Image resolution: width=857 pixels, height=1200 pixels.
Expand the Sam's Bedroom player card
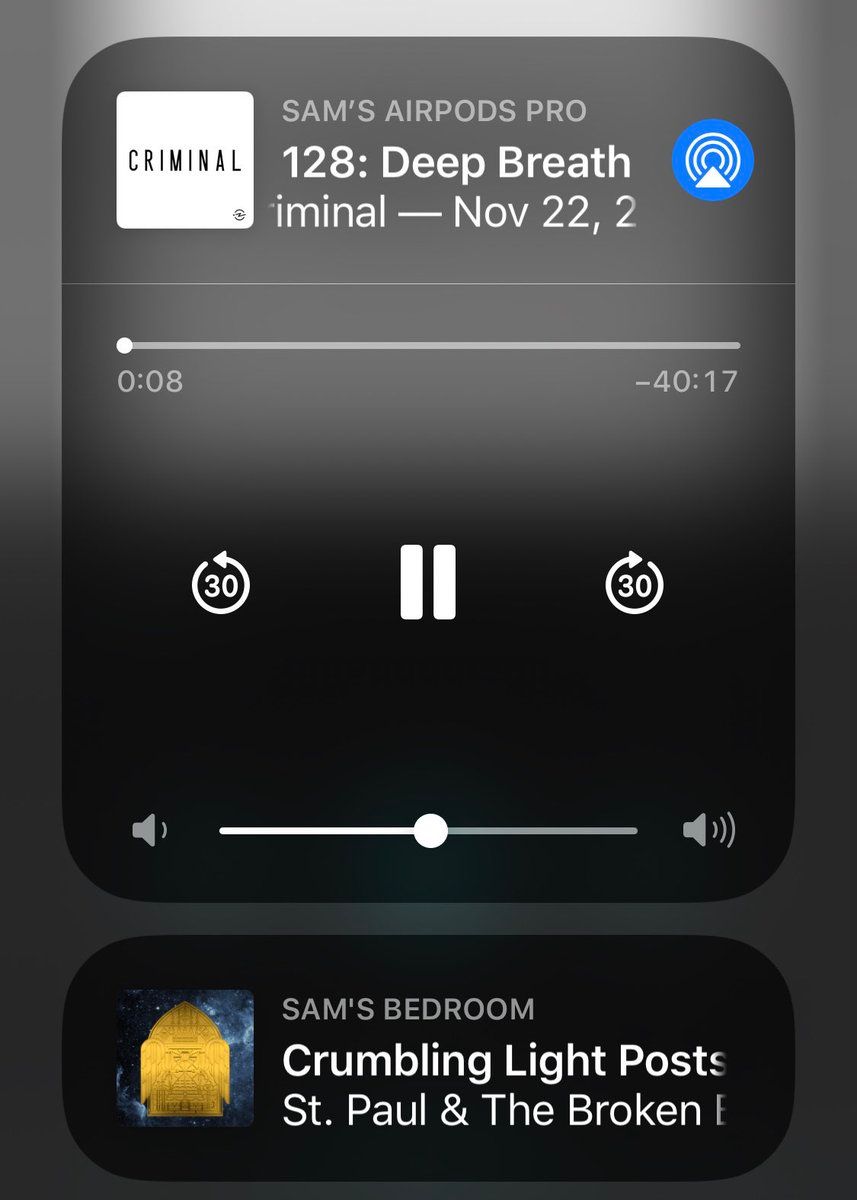(430, 1058)
